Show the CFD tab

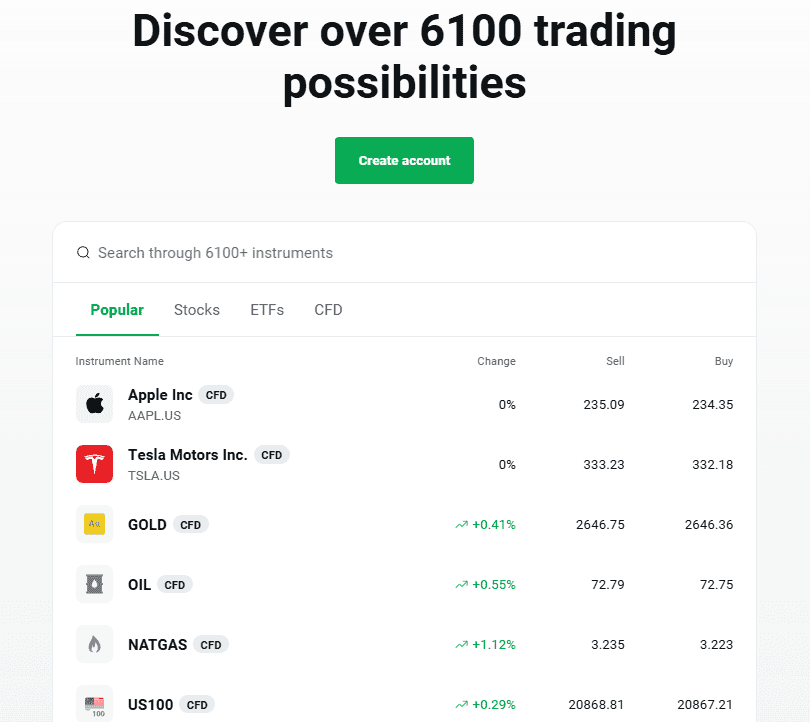328,310
